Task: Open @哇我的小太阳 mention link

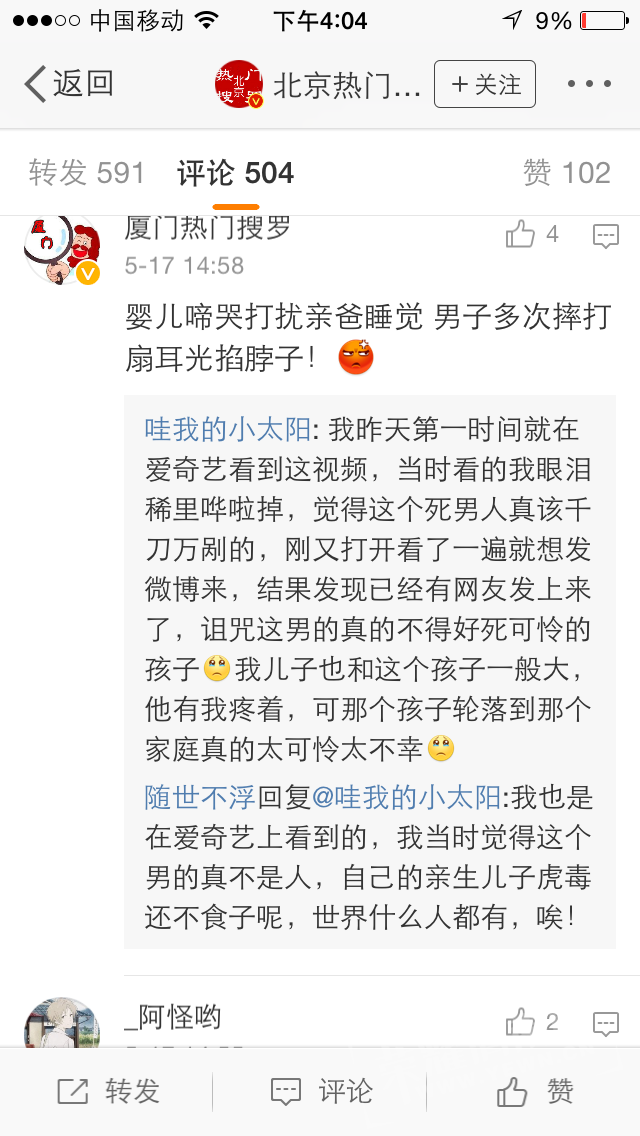Action: coord(406,797)
